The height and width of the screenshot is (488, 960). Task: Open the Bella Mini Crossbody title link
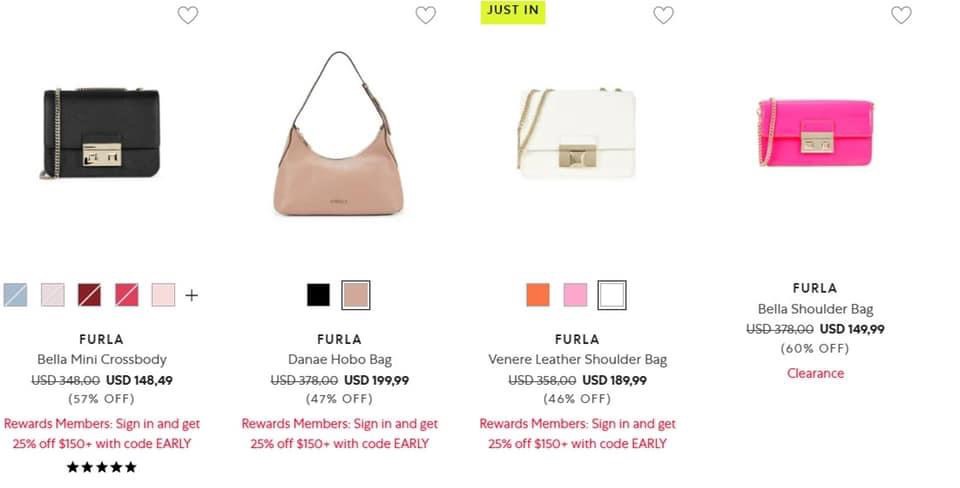click(101, 359)
